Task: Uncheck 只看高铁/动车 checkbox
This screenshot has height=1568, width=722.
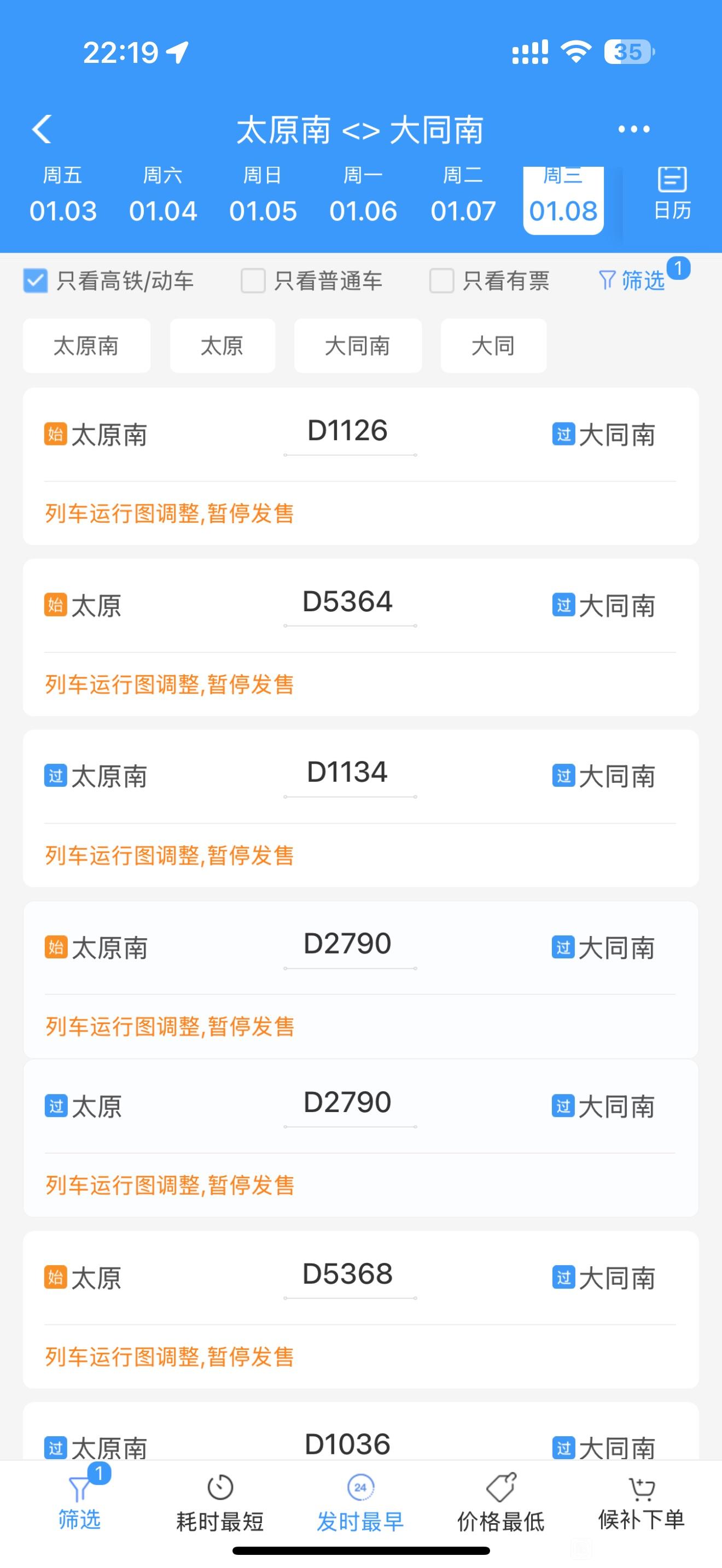Action: (36, 281)
